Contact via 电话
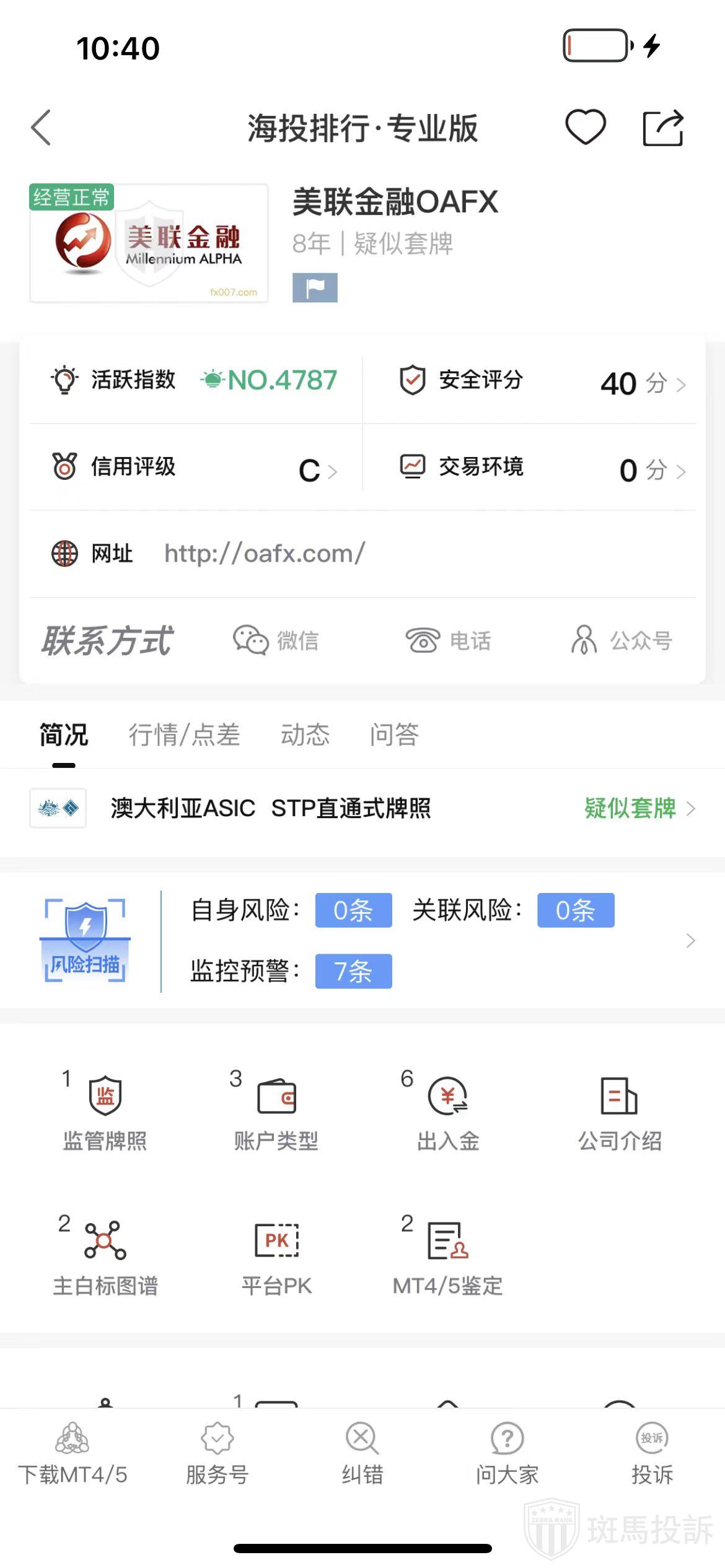This screenshot has height=1568, width=725. pyautogui.click(x=448, y=640)
